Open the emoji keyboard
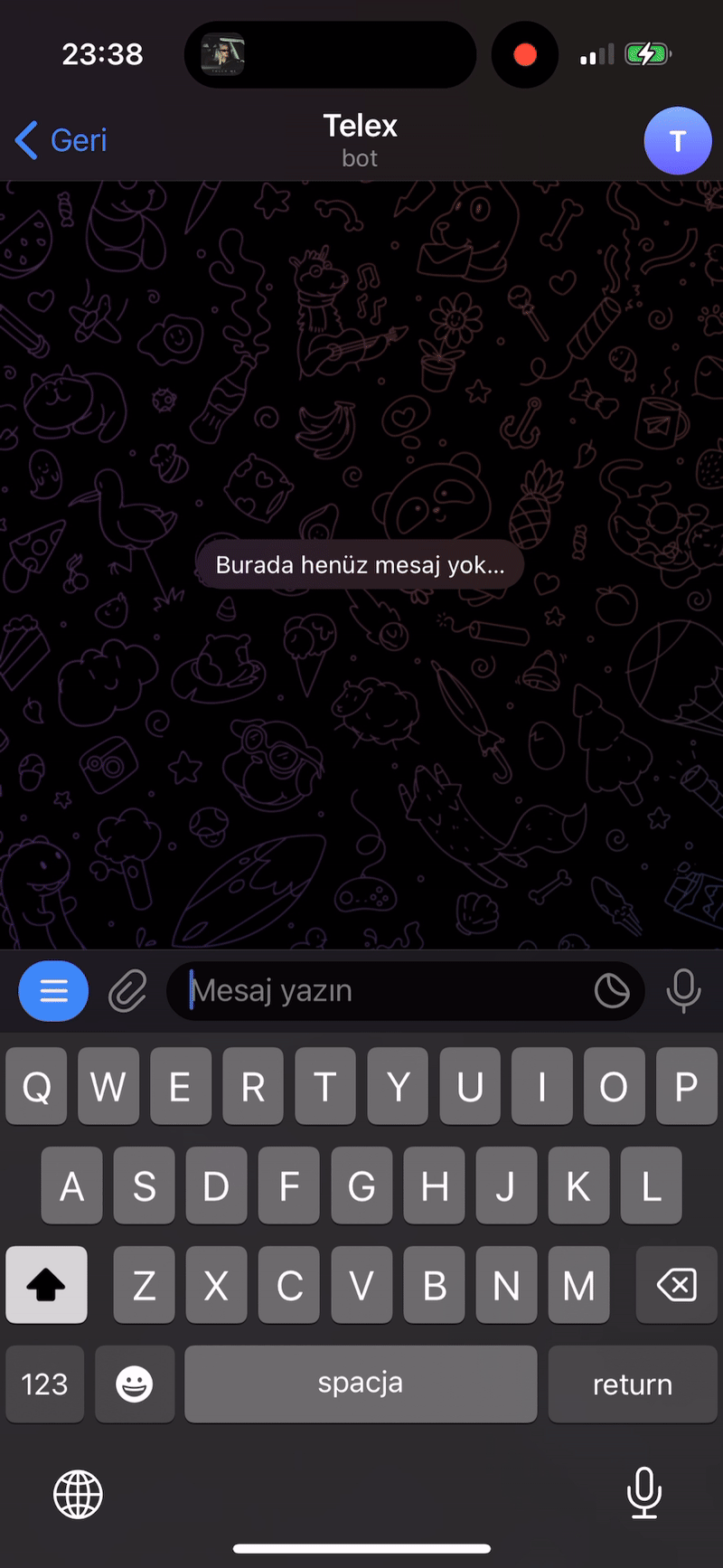Viewport: 723px width, 1568px height. click(135, 1384)
